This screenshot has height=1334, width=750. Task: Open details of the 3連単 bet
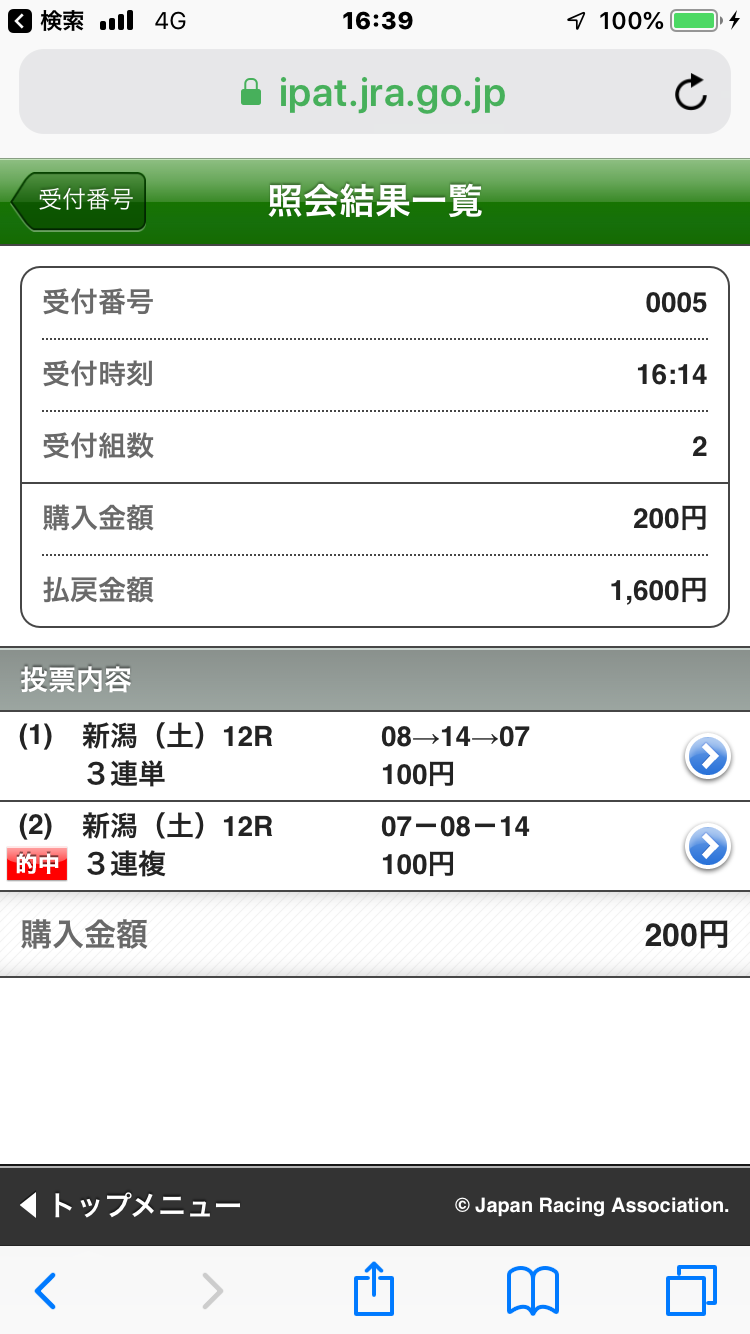point(707,758)
